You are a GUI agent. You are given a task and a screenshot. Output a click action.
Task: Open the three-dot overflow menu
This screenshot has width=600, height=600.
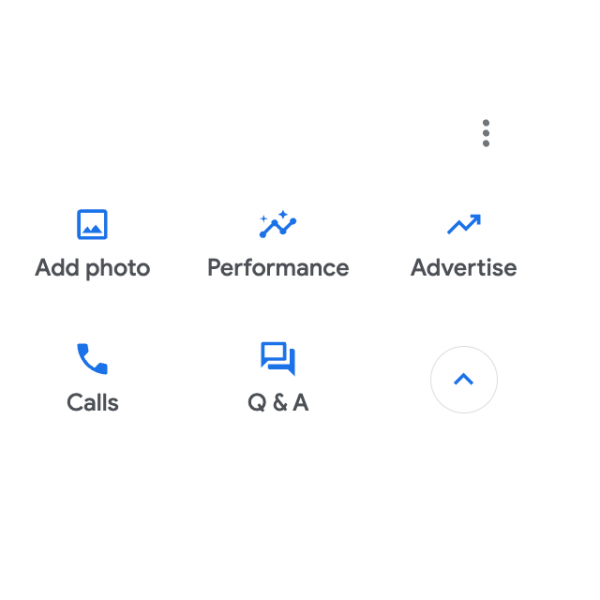click(x=486, y=133)
